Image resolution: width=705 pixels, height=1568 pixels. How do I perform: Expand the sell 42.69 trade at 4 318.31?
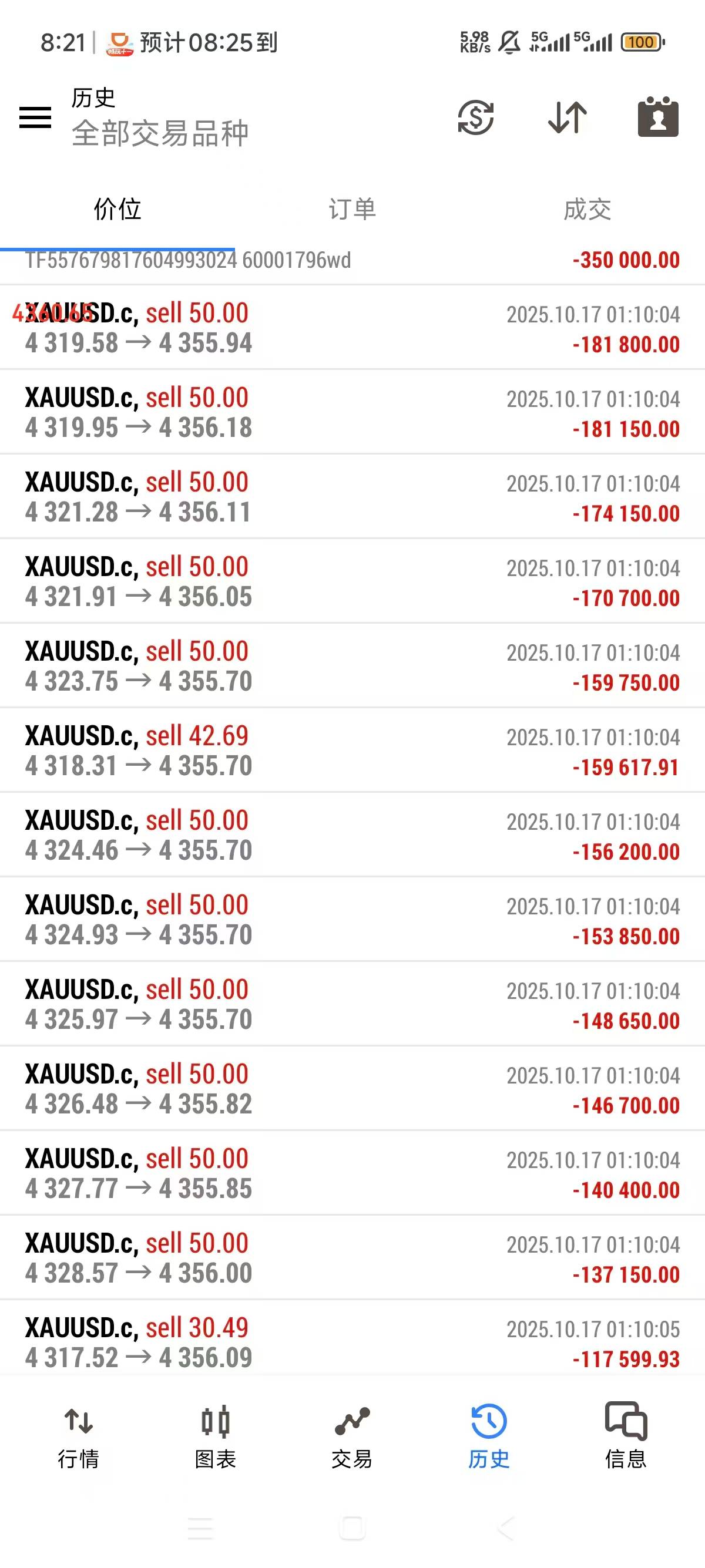[352, 750]
